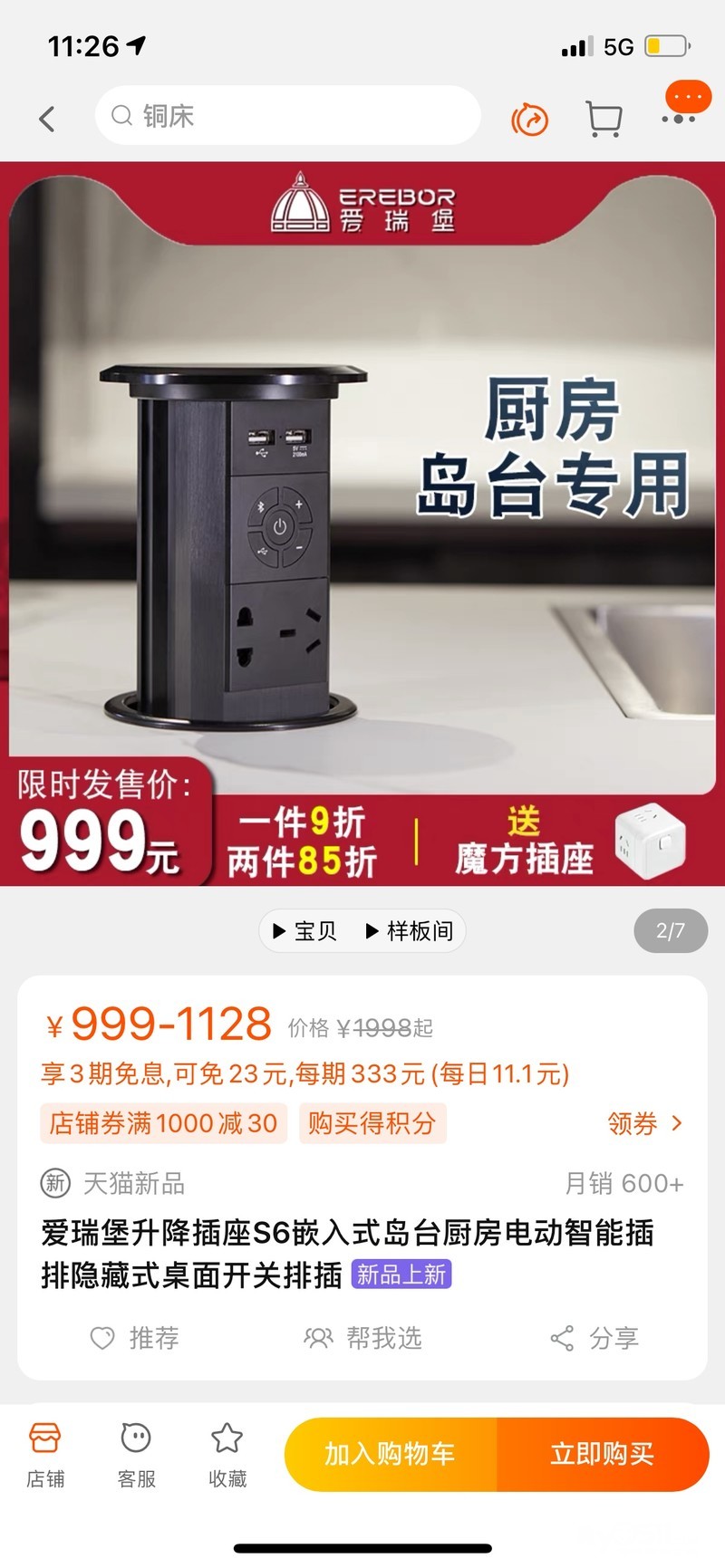Tap the 店铺券满1000减30 coupon chip

pyautogui.click(x=163, y=1124)
